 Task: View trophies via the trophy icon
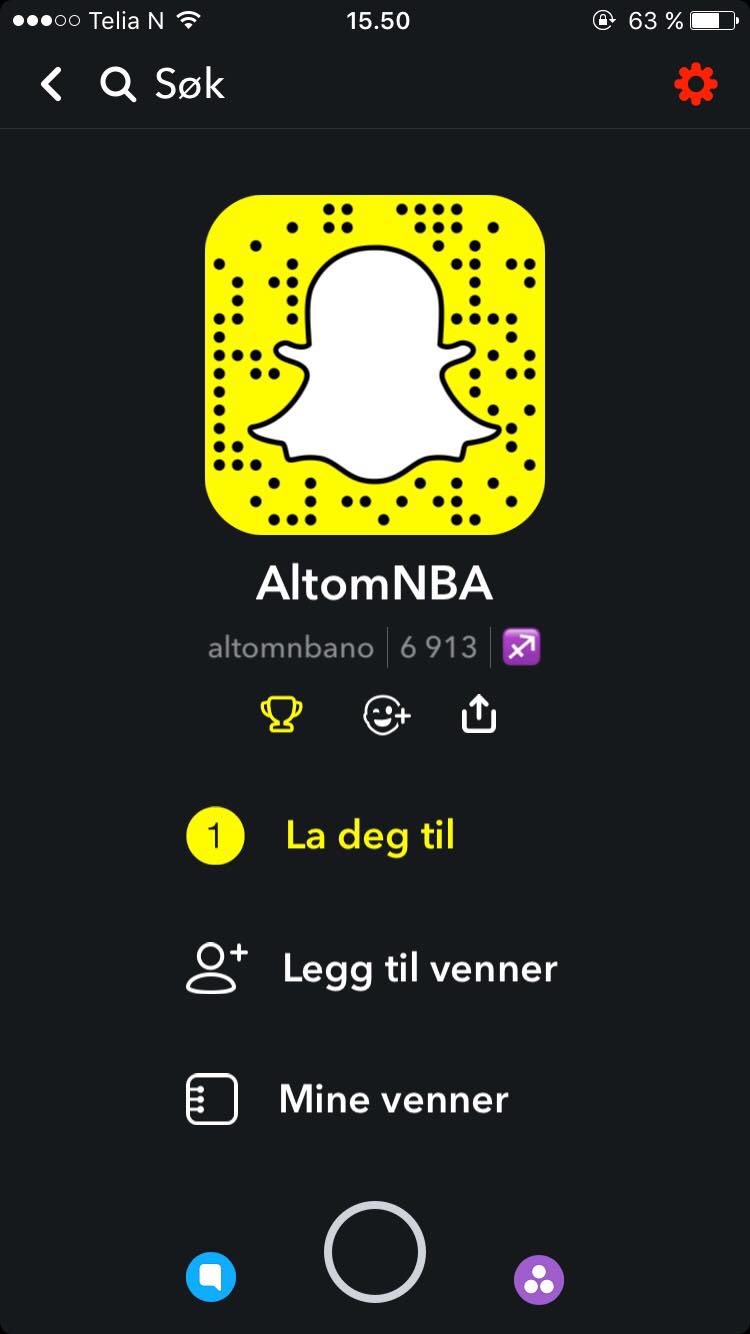click(281, 714)
